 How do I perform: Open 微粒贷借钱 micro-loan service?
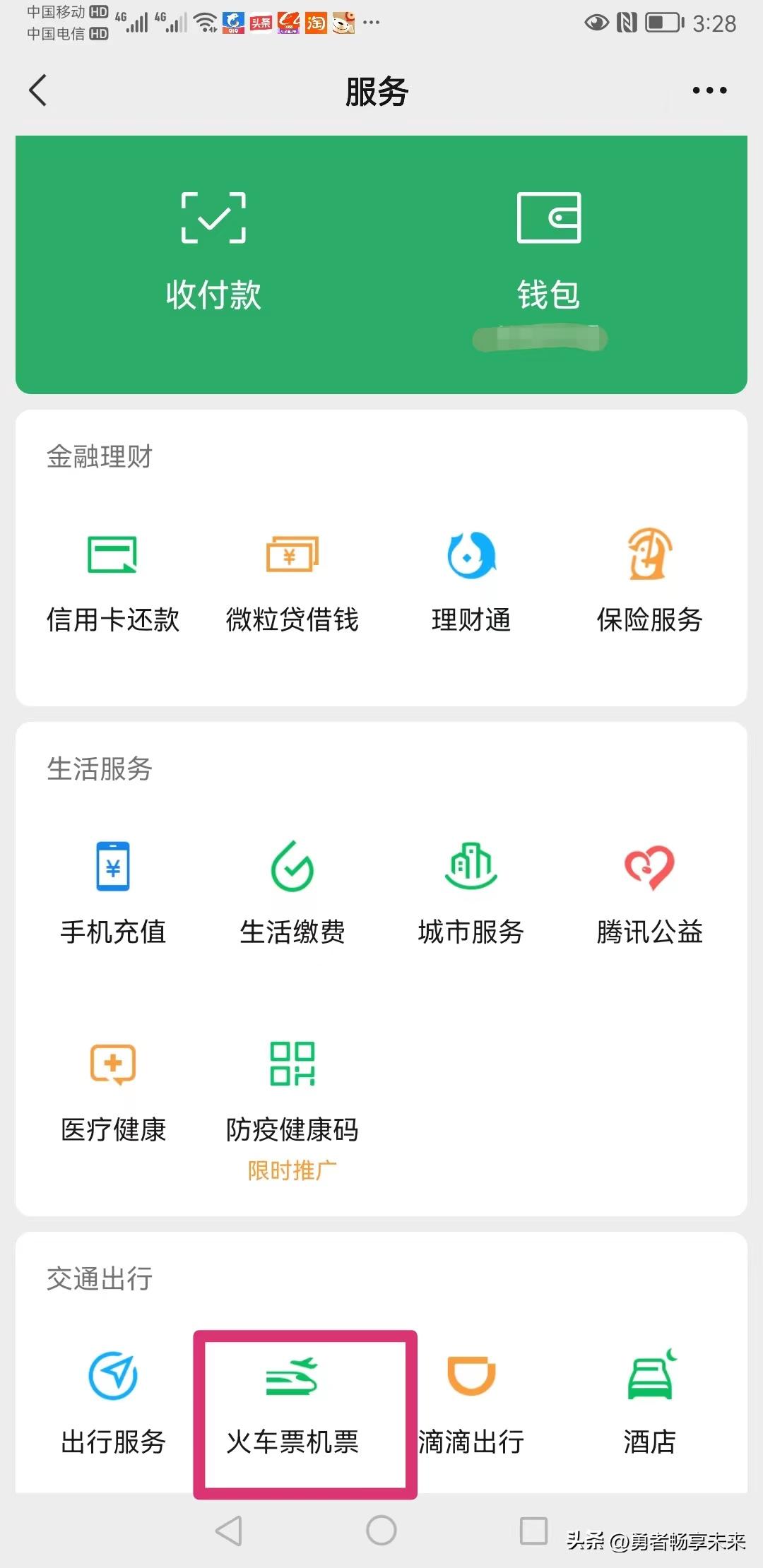(x=291, y=579)
